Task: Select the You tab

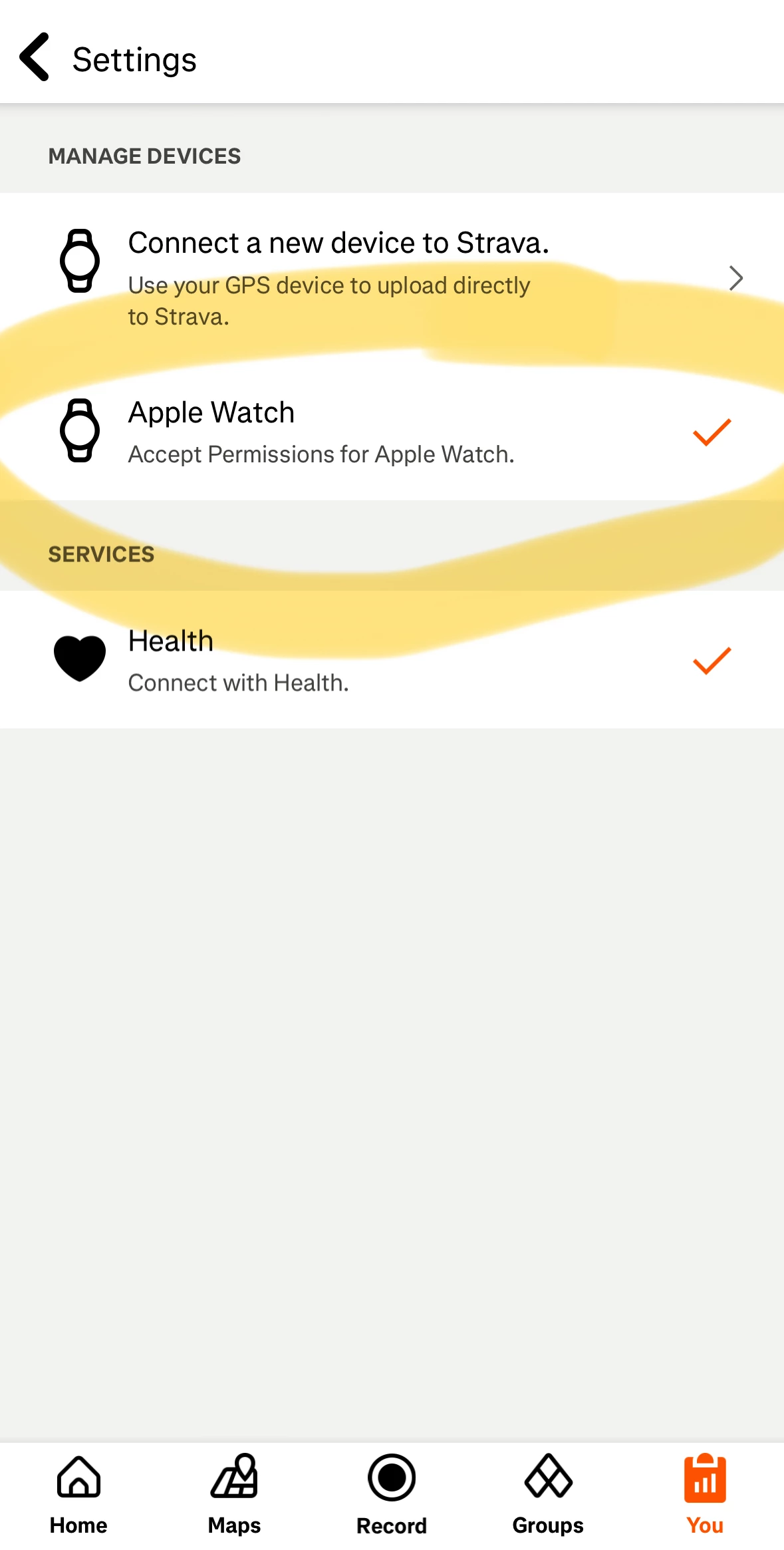Action: pos(705,1494)
